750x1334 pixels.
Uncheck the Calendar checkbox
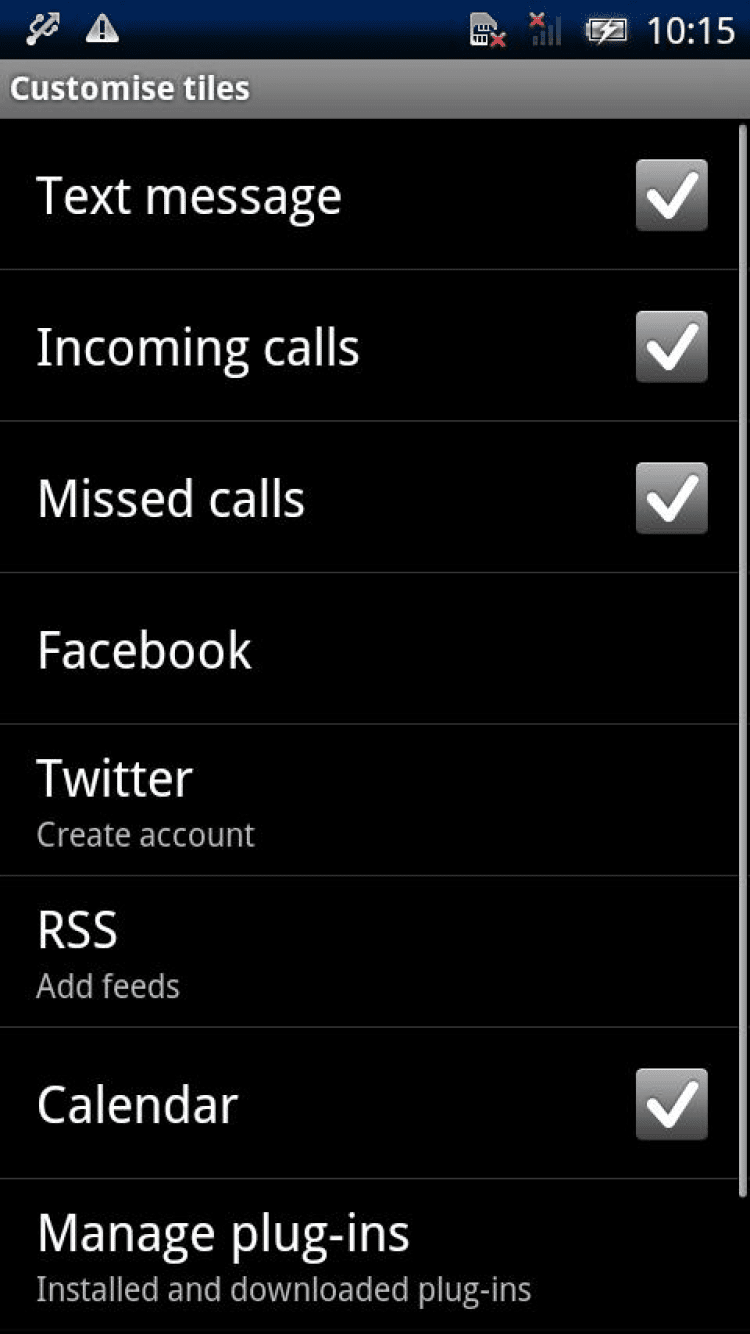coord(672,1104)
